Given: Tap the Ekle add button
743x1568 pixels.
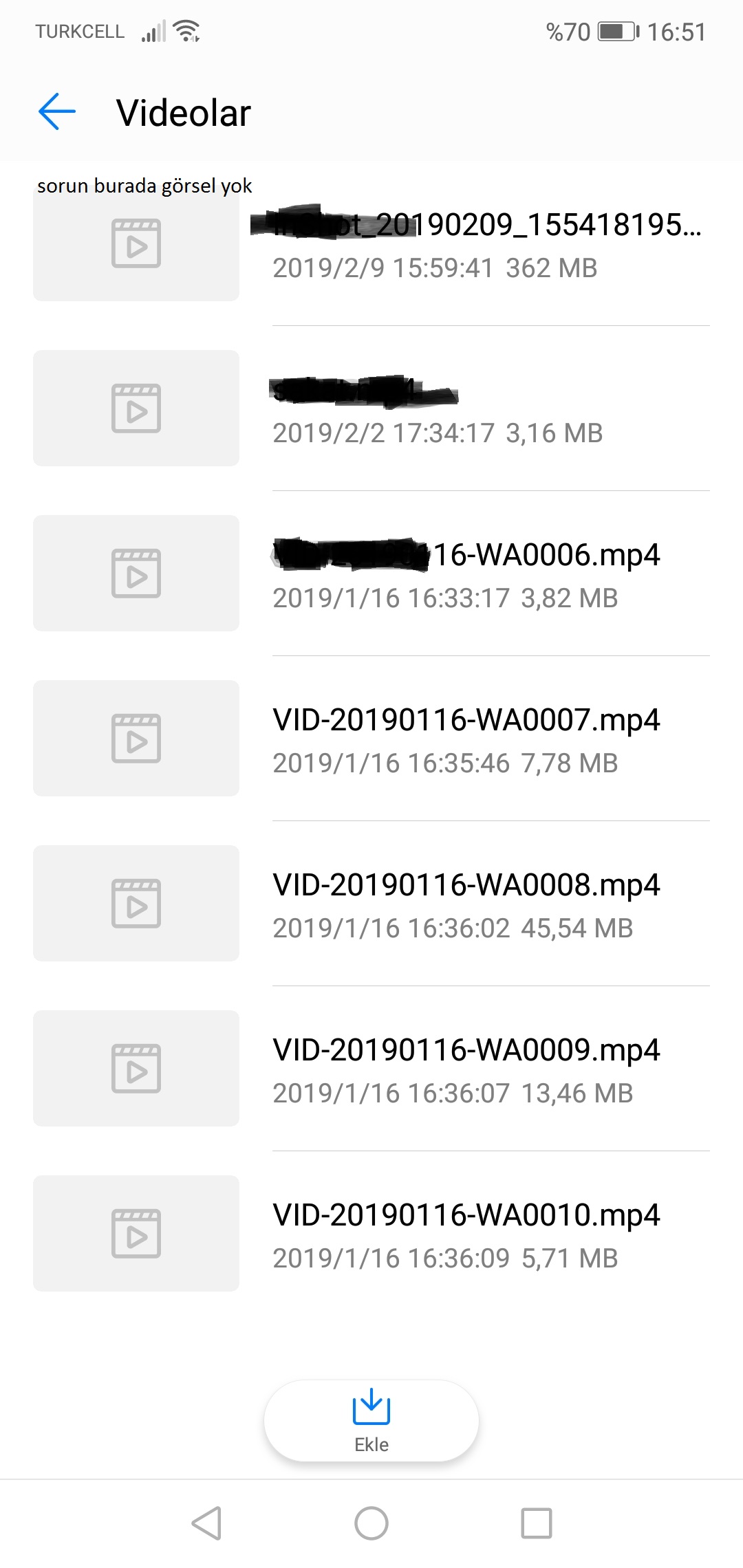Looking at the screenshot, I should (371, 1420).
